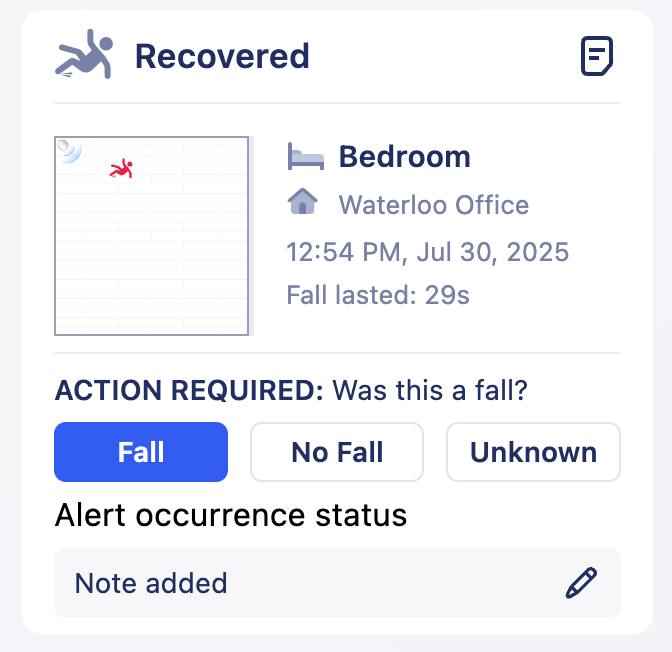The height and width of the screenshot is (652, 672).
Task: Open the bedroom fall location map
Action: pos(151,236)
